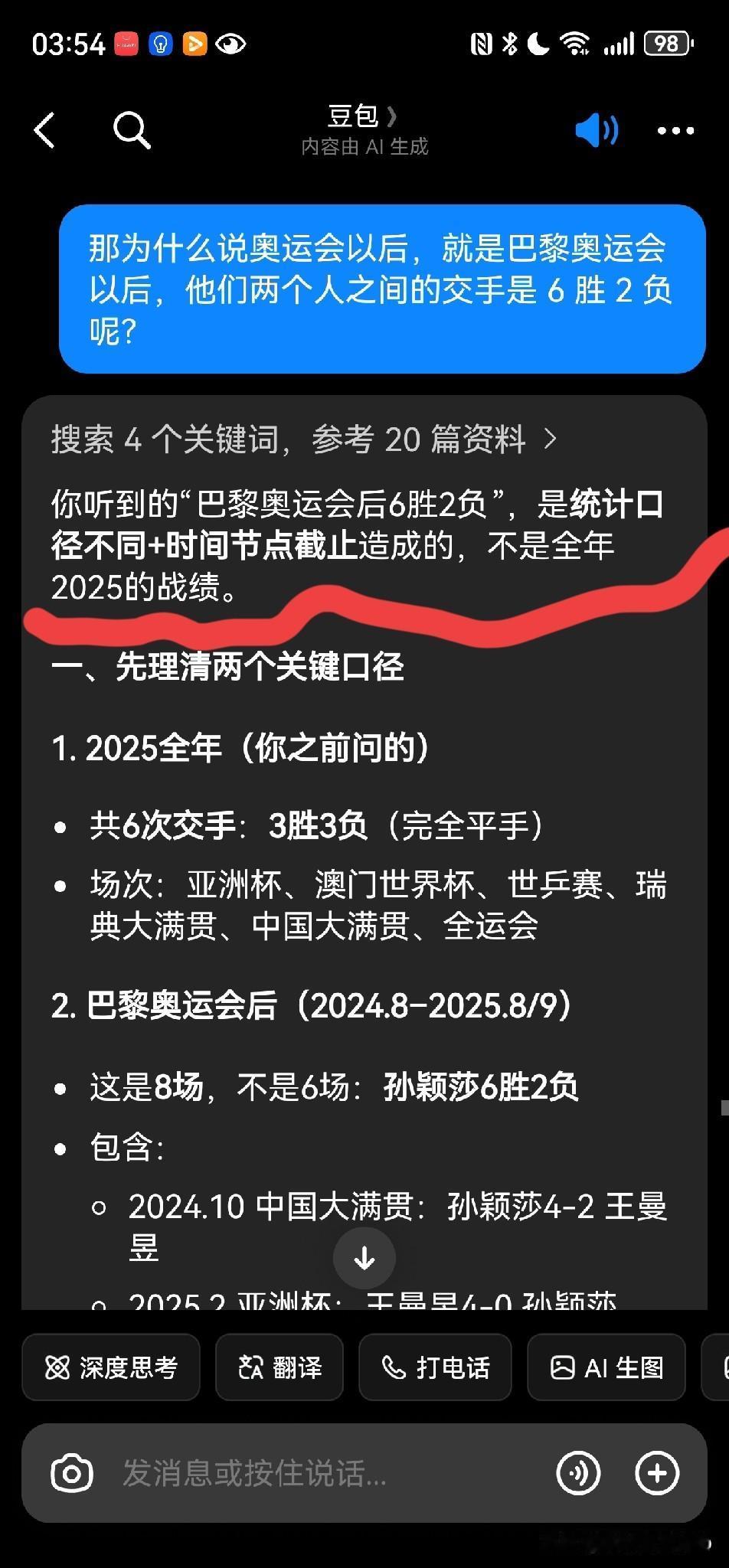Tap the voice input icon beside the plus button
The width and height of the screenshot is (729, 1568).
(x=580, y=1472)
